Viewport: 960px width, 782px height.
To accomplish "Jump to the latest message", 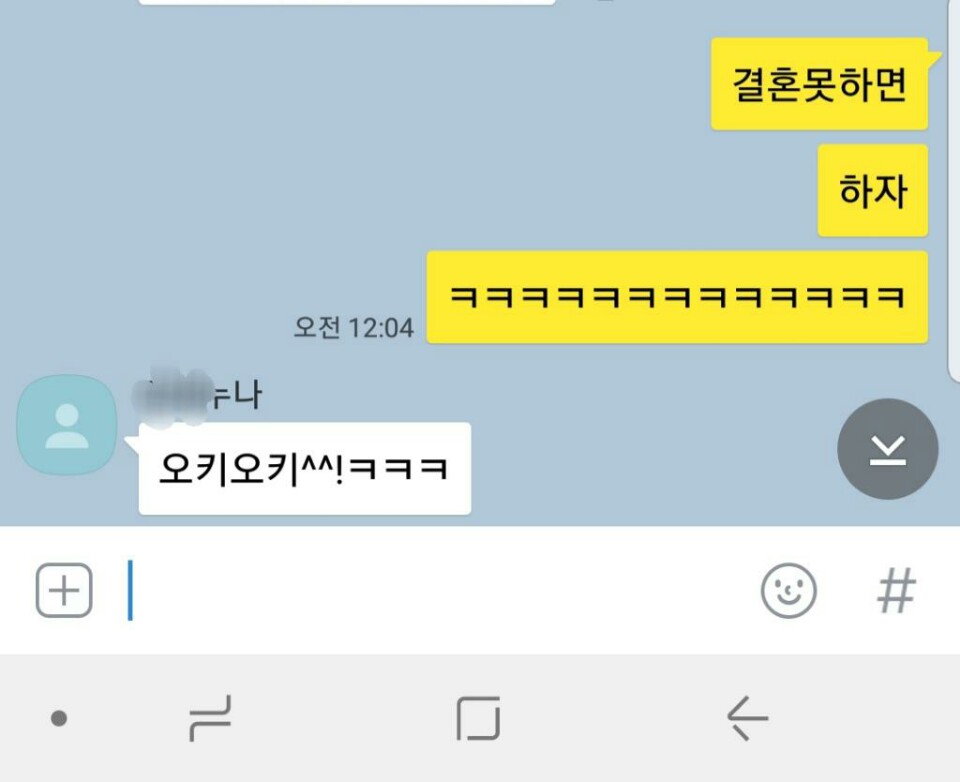I will pyautogui.click(x=887, y=449).
